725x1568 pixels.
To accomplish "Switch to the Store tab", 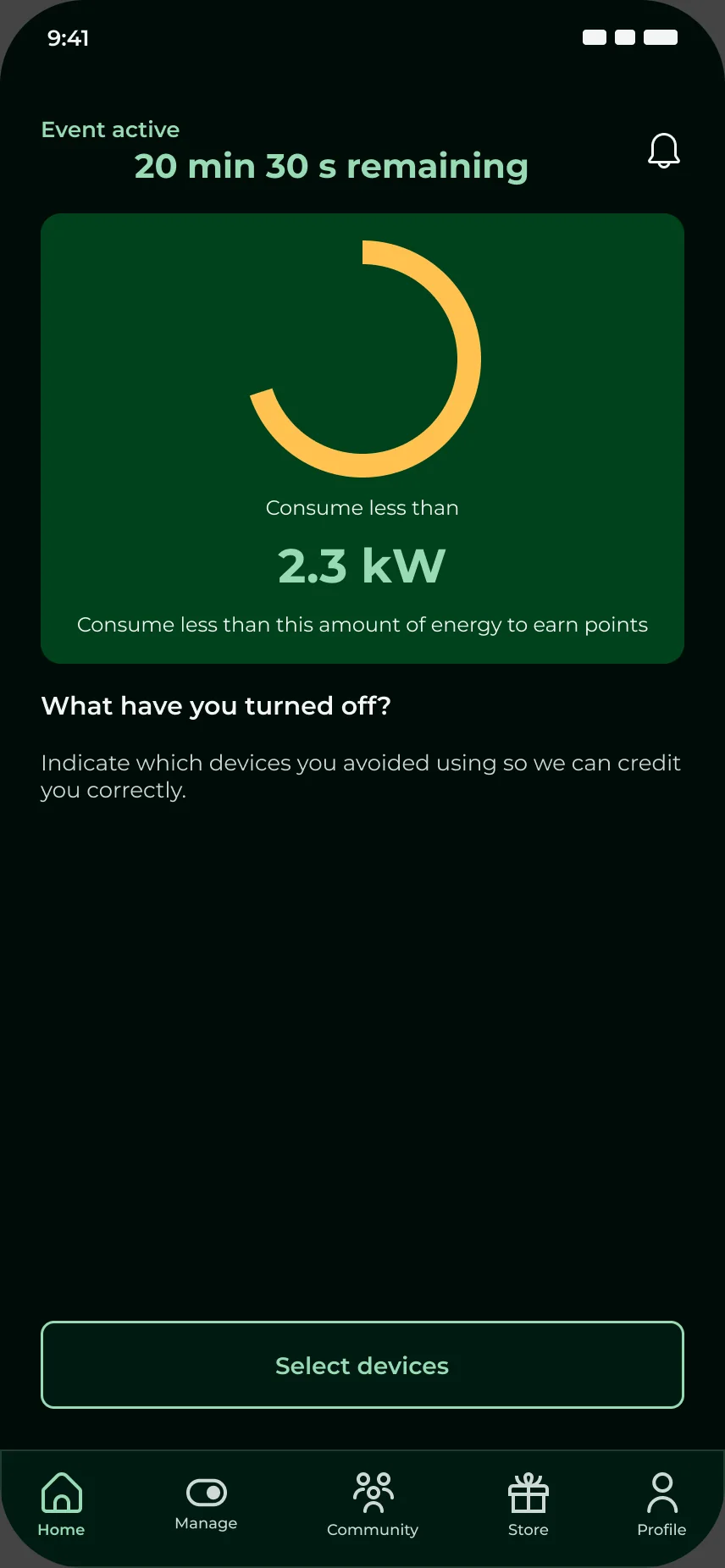I will tap(529, 1505).
